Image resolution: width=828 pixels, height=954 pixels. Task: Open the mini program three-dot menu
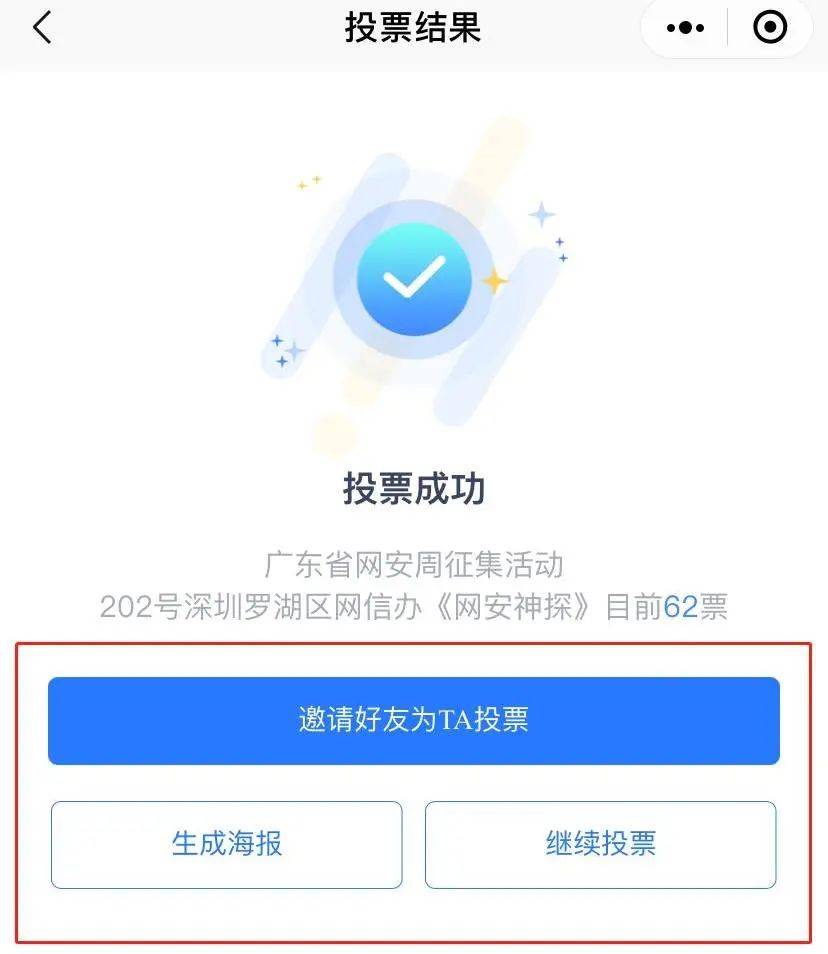[685, 28]
